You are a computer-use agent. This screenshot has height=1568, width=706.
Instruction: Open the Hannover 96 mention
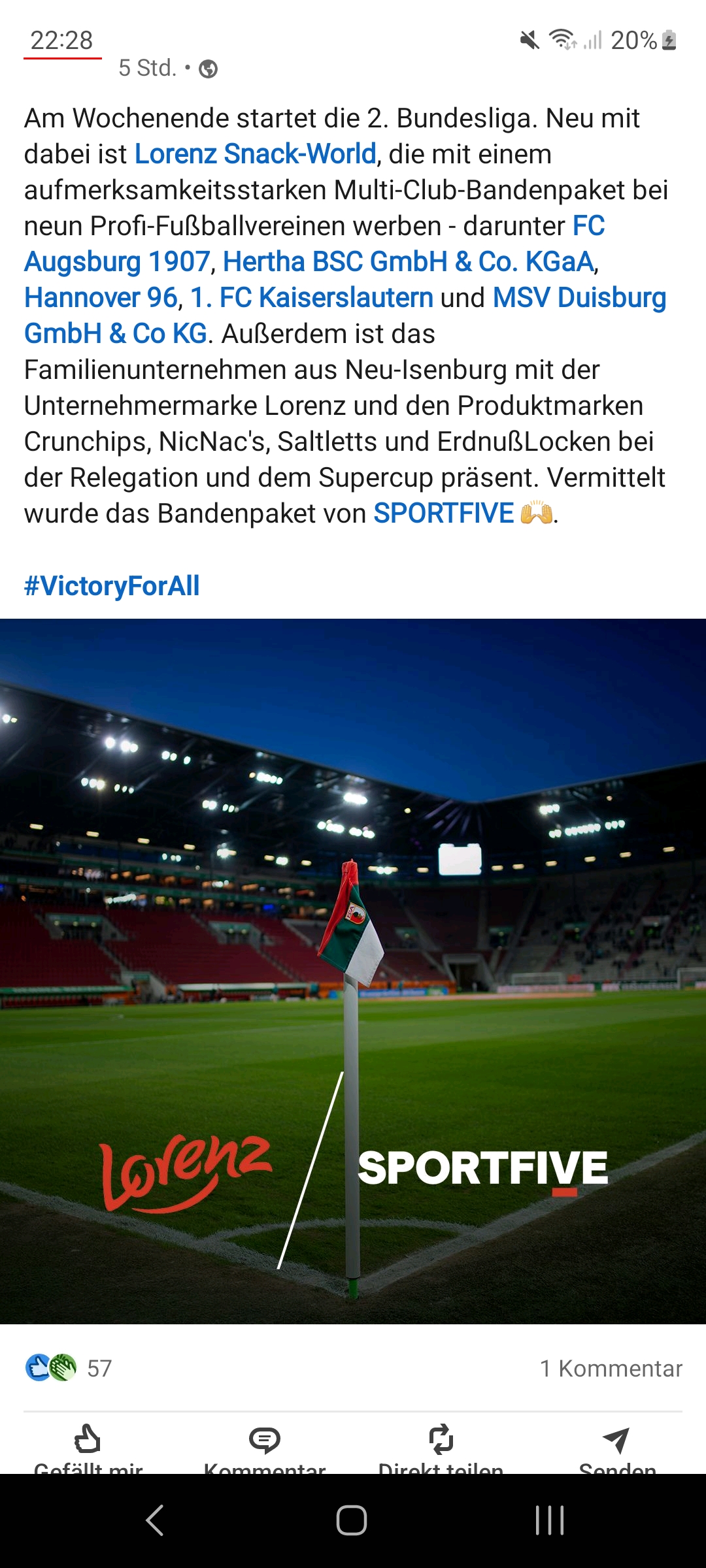[101, 298]
